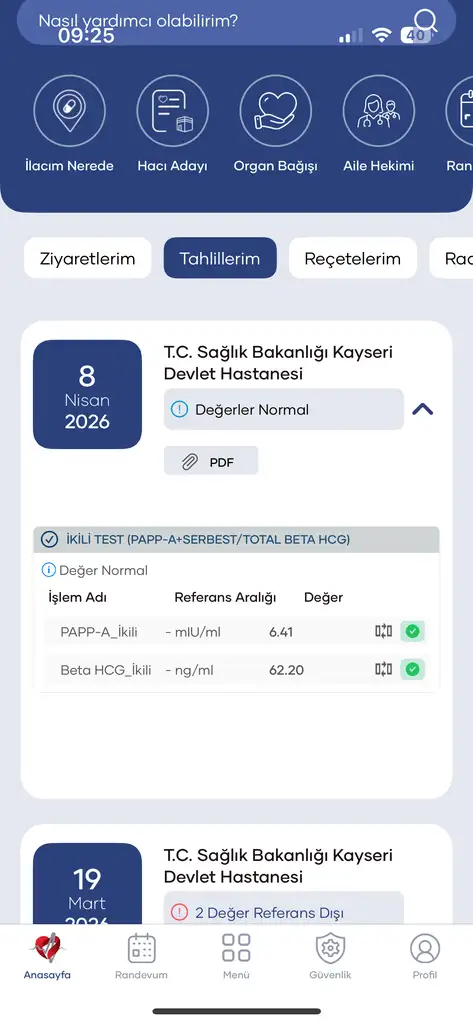Image resolution: width=473 pixels, height=1024 pixels.
Task: Compare past values for Beta HCG_İkili
Action: (x=383, y=669)
